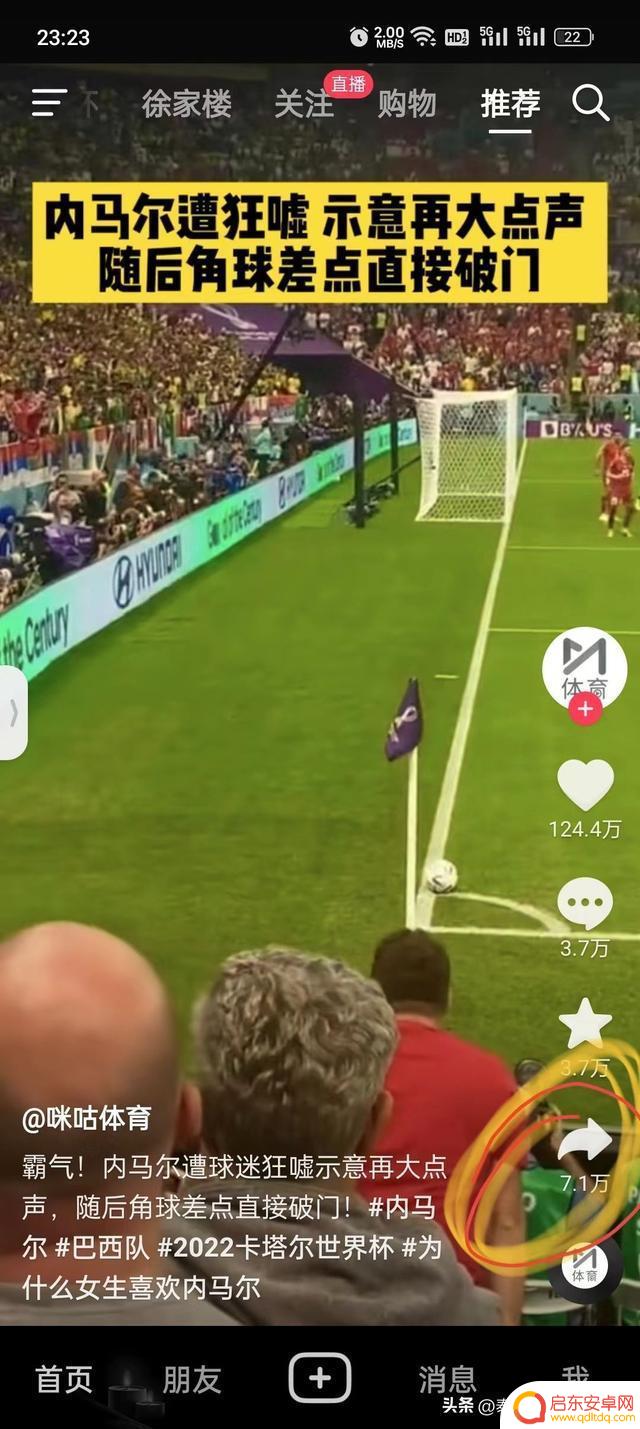The image size is (640, 1429).
Task: Expand the left edge side handle
Action: click(13, 713)
